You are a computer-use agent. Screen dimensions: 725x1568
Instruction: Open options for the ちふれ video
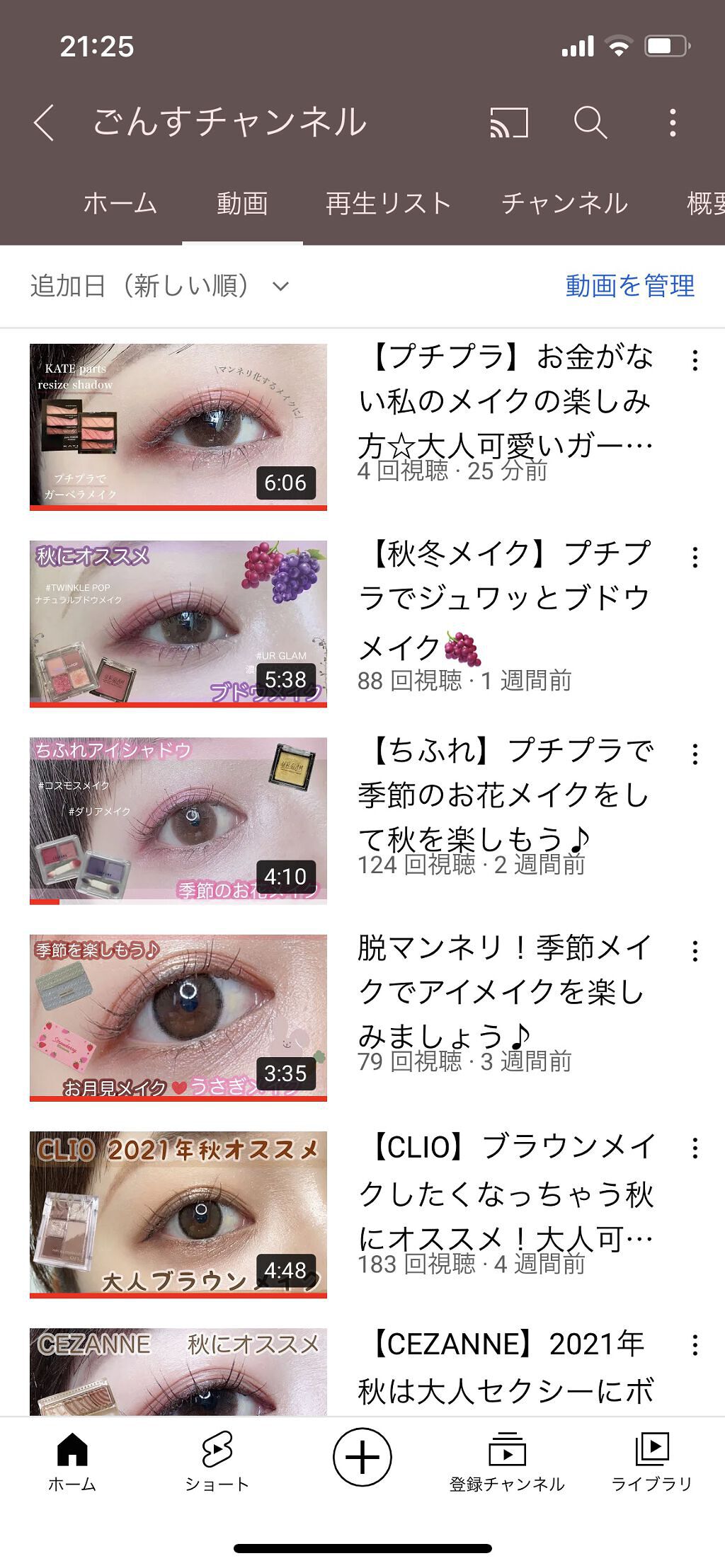pos(695,753)
